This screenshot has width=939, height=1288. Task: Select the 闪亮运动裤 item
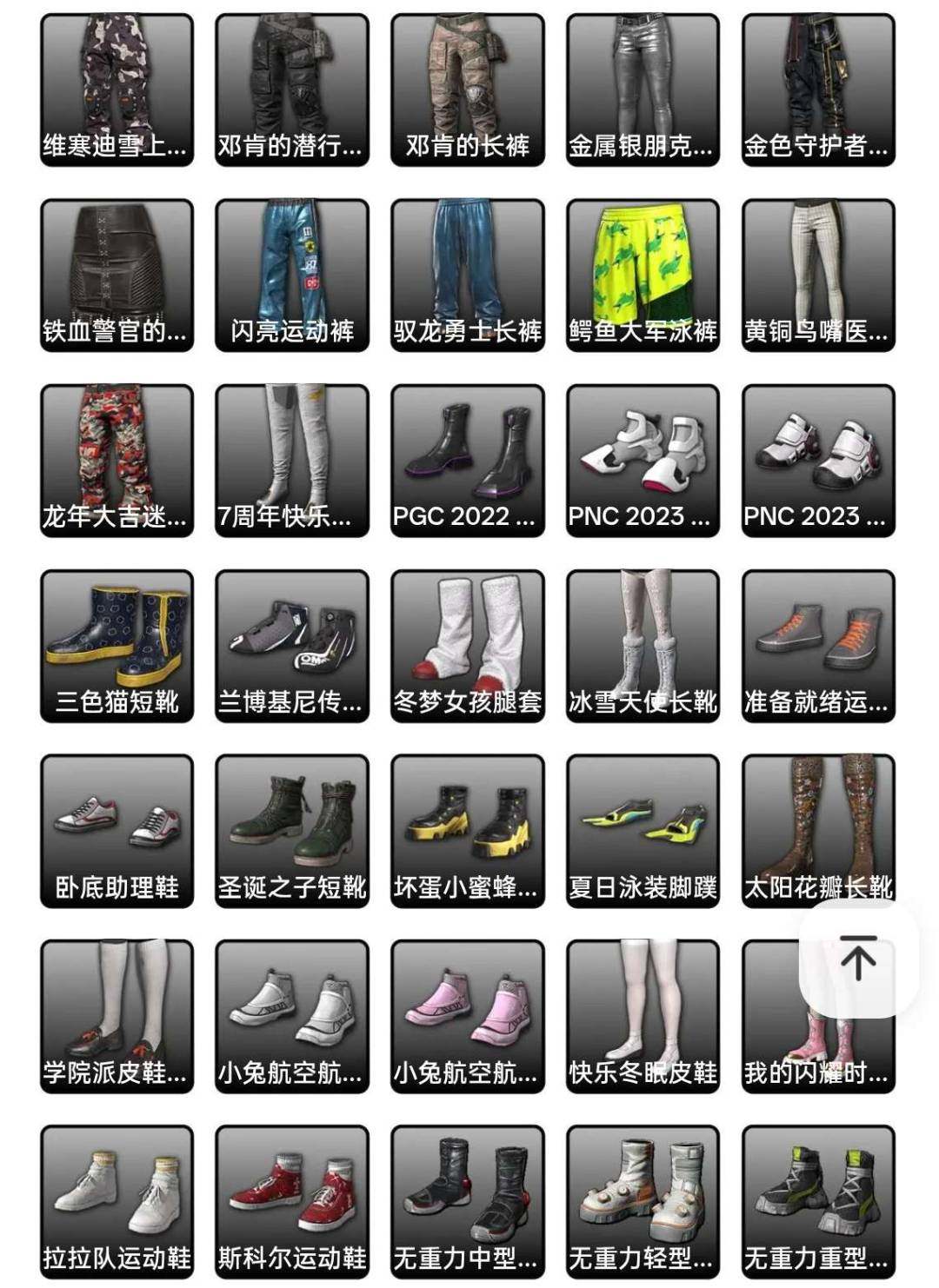point(292,275)
